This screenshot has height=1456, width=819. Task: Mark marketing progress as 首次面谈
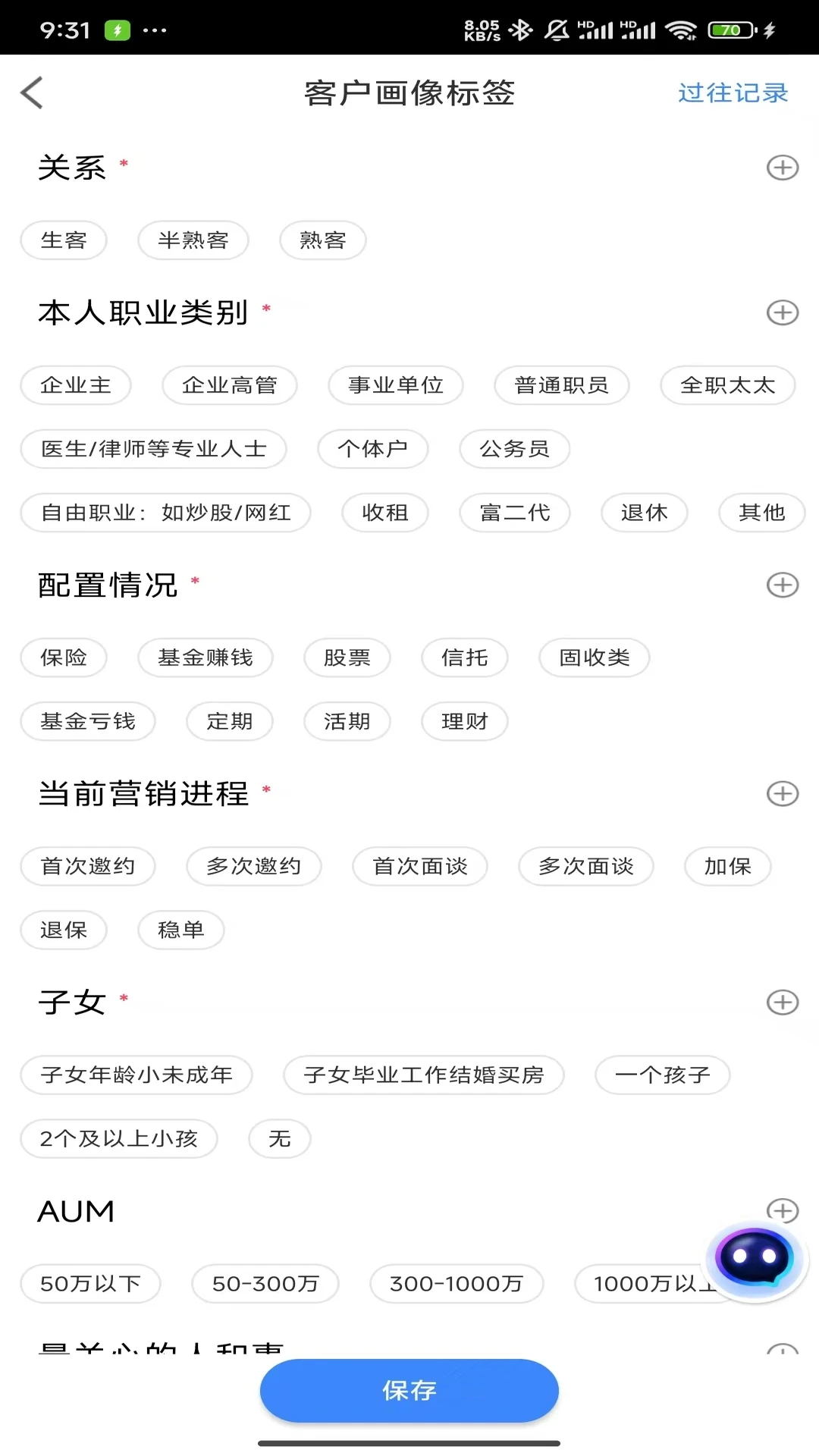(419, 866)
